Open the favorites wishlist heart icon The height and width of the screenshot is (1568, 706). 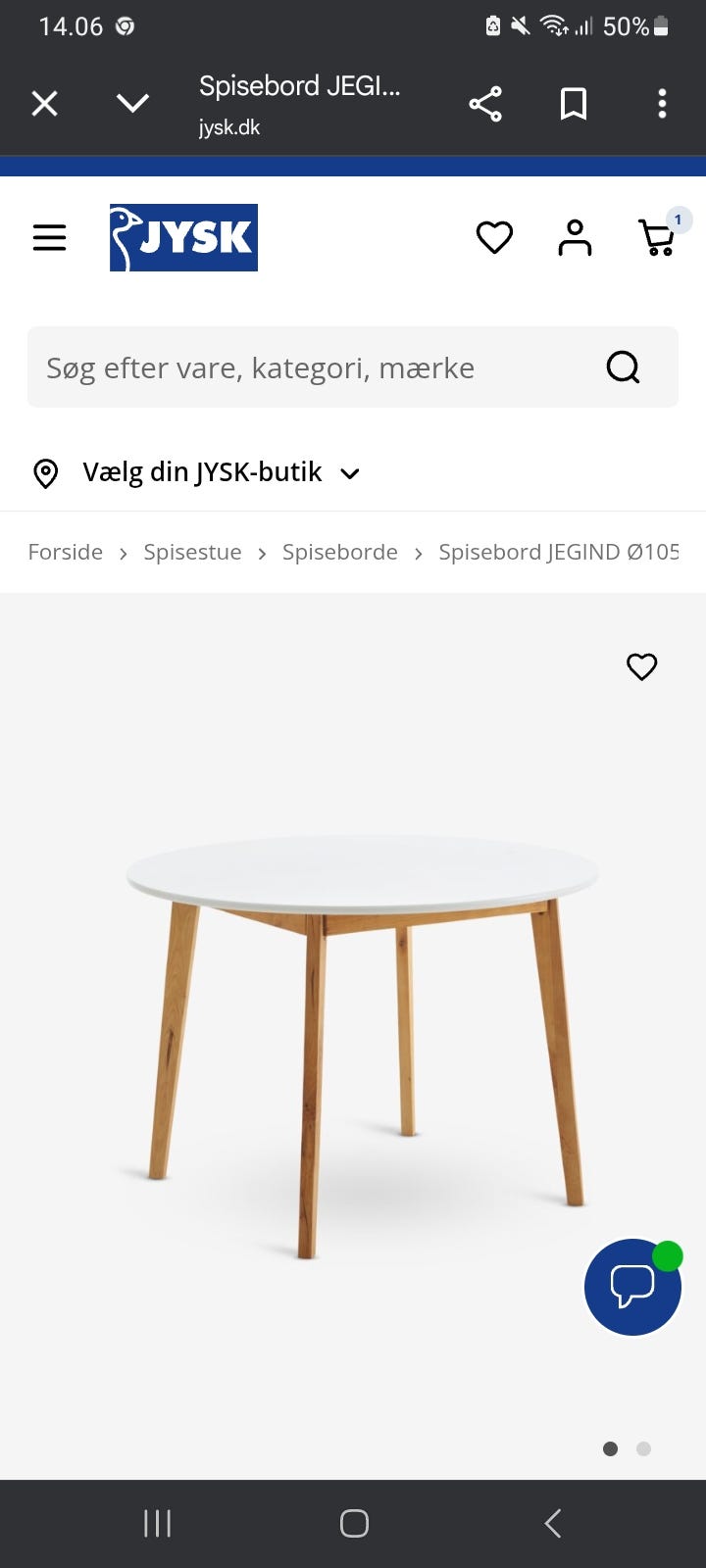(494, 236)
